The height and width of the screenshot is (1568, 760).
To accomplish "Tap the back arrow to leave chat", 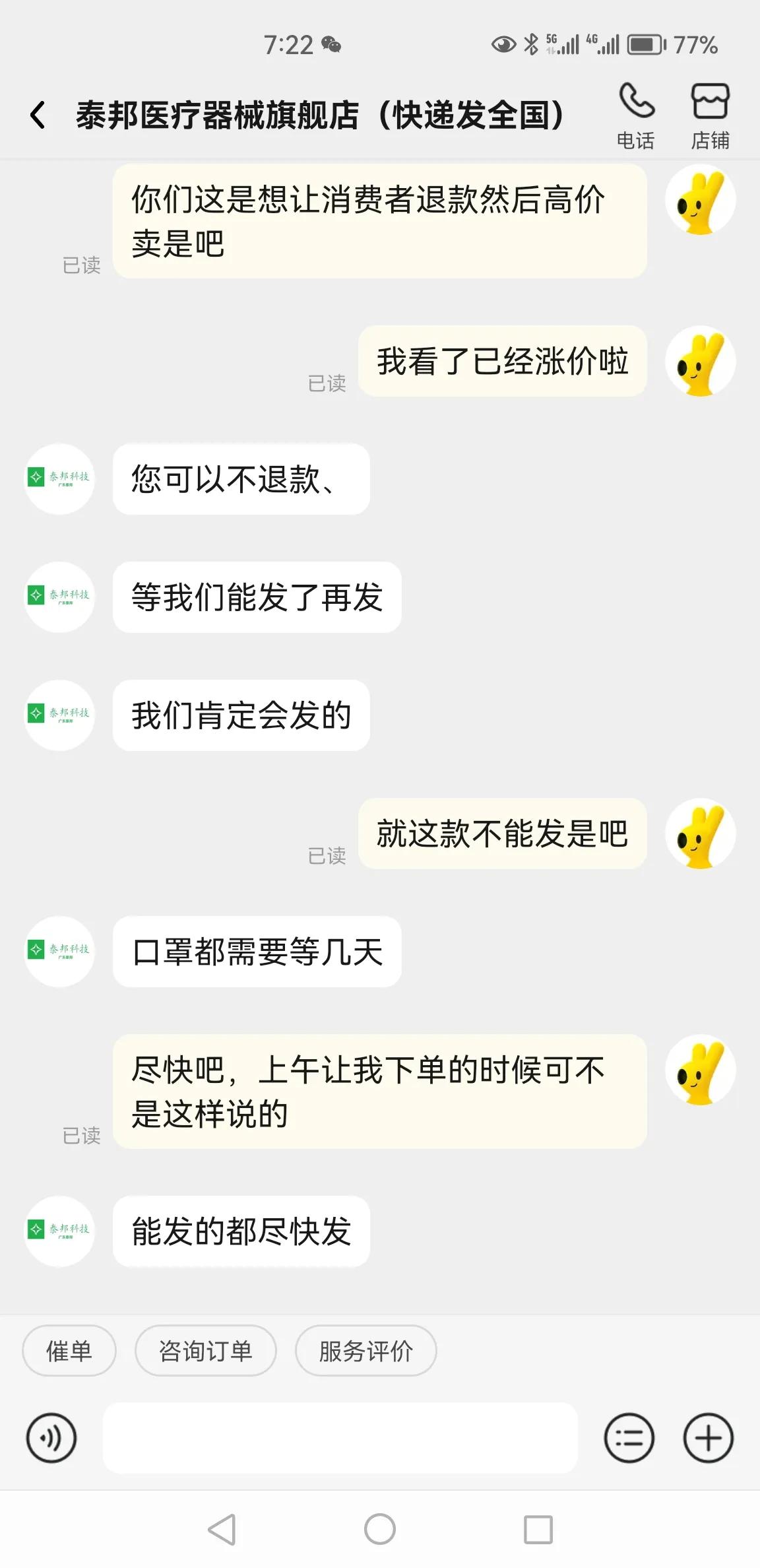I will click(38, 114).
